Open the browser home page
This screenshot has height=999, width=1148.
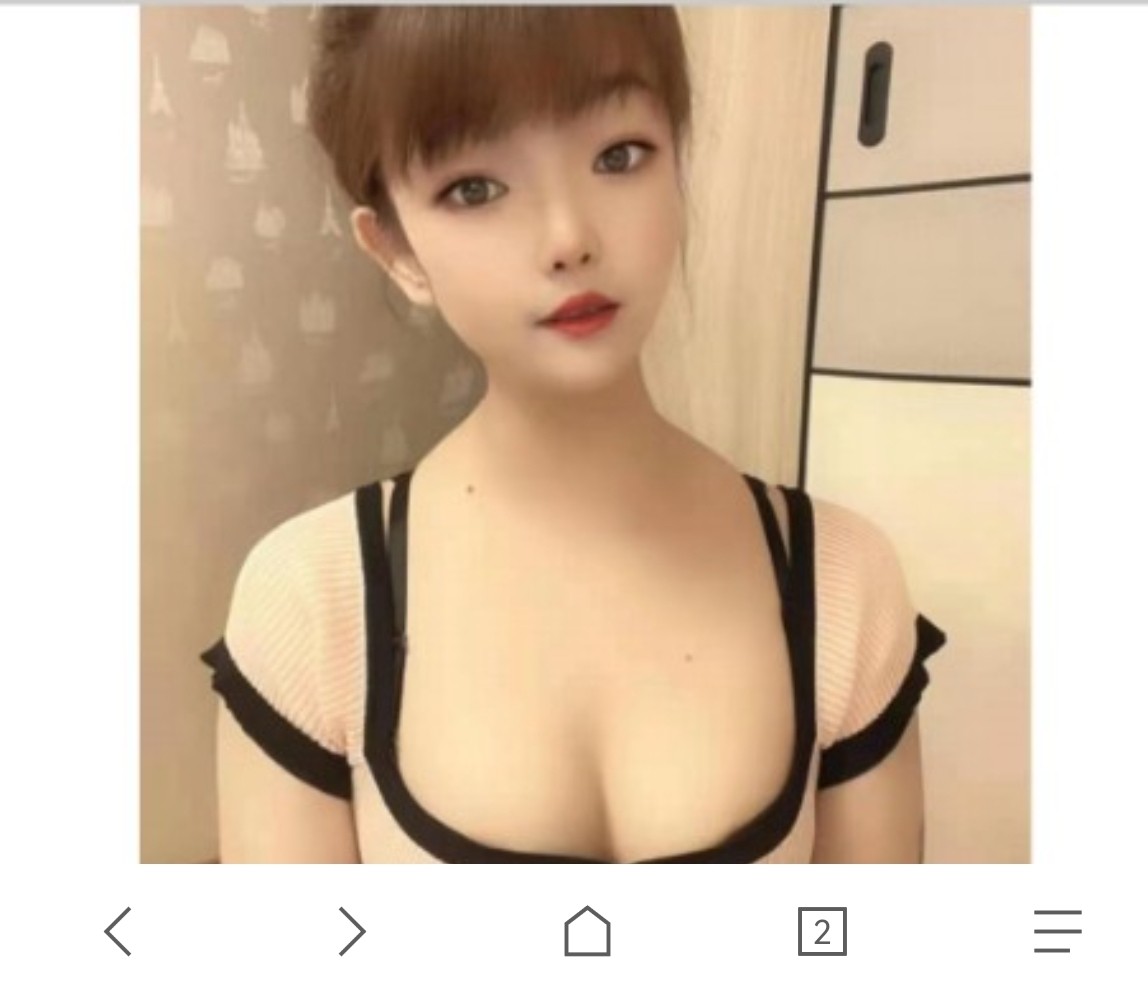click(x=587, y=931)
